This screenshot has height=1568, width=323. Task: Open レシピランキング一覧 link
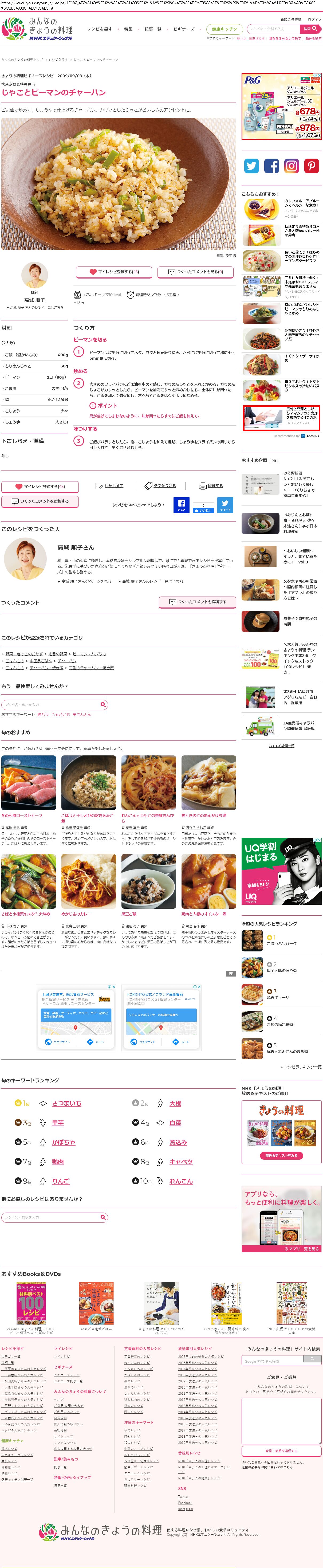tap(302, 1067)
